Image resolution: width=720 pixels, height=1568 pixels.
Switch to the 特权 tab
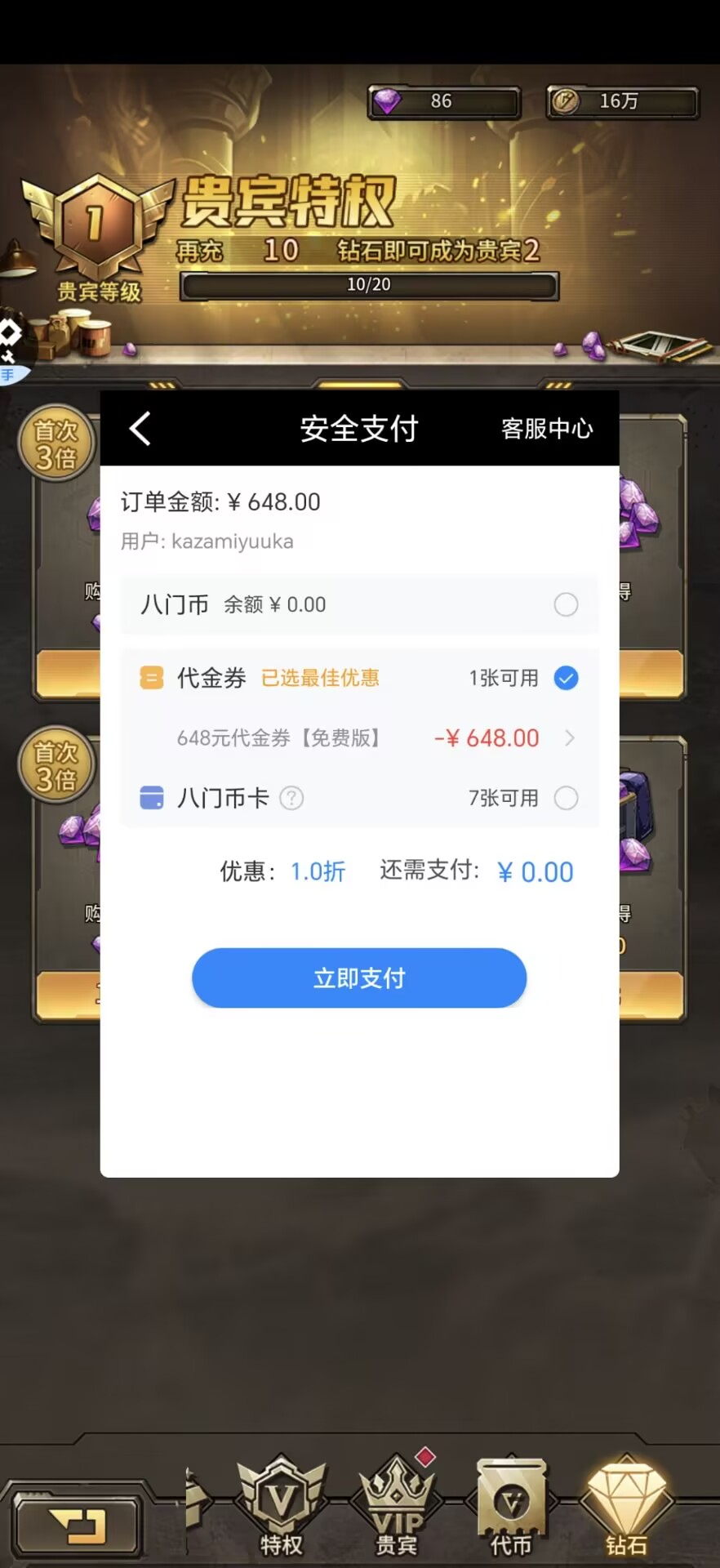point(281,1505)
